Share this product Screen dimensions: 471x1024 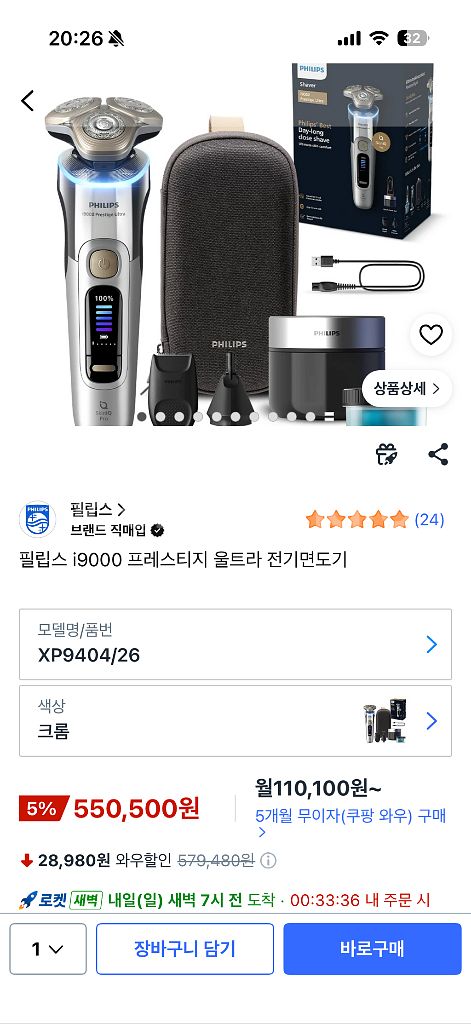[x=438, y=454]
